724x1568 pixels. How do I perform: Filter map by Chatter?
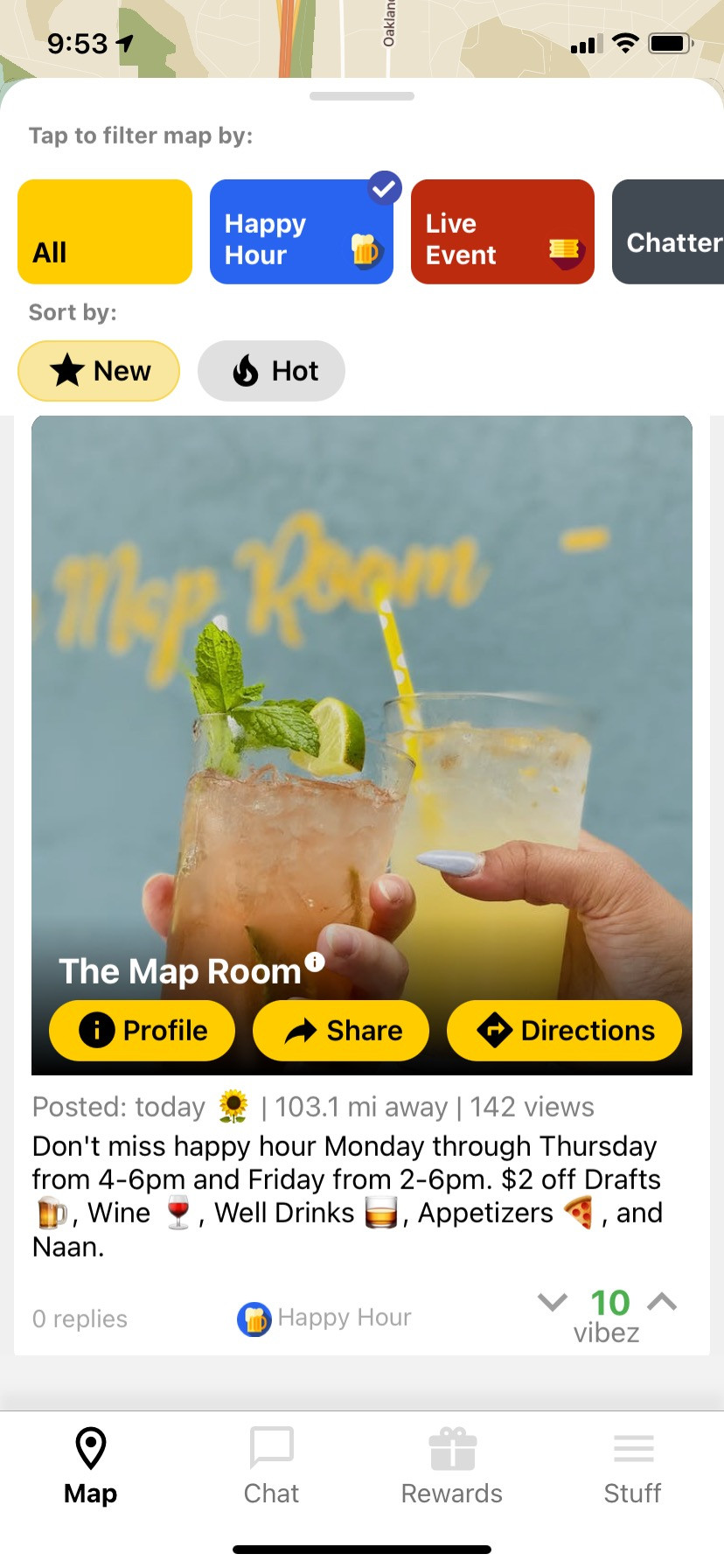click(668, 232)
